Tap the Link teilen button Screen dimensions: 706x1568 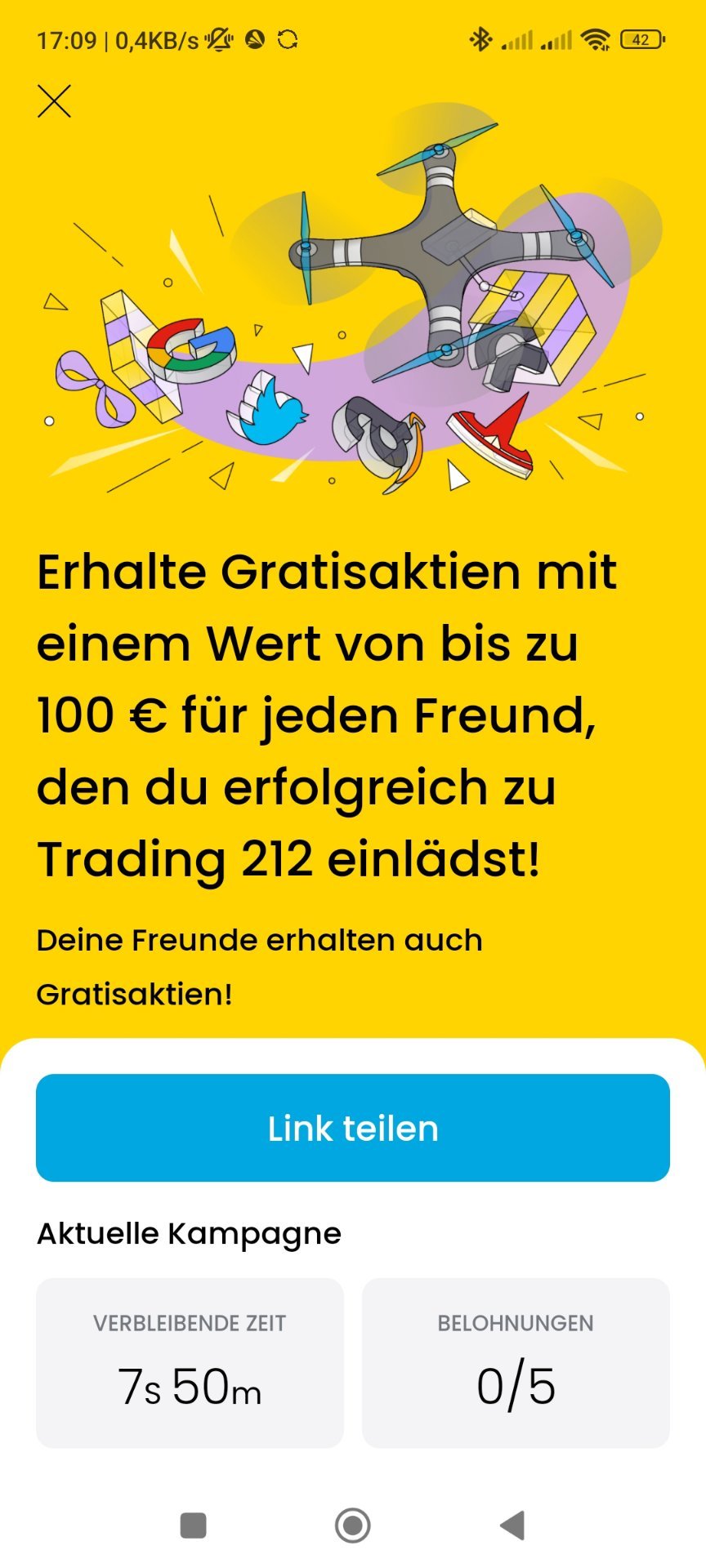[x=353, y=1128]
